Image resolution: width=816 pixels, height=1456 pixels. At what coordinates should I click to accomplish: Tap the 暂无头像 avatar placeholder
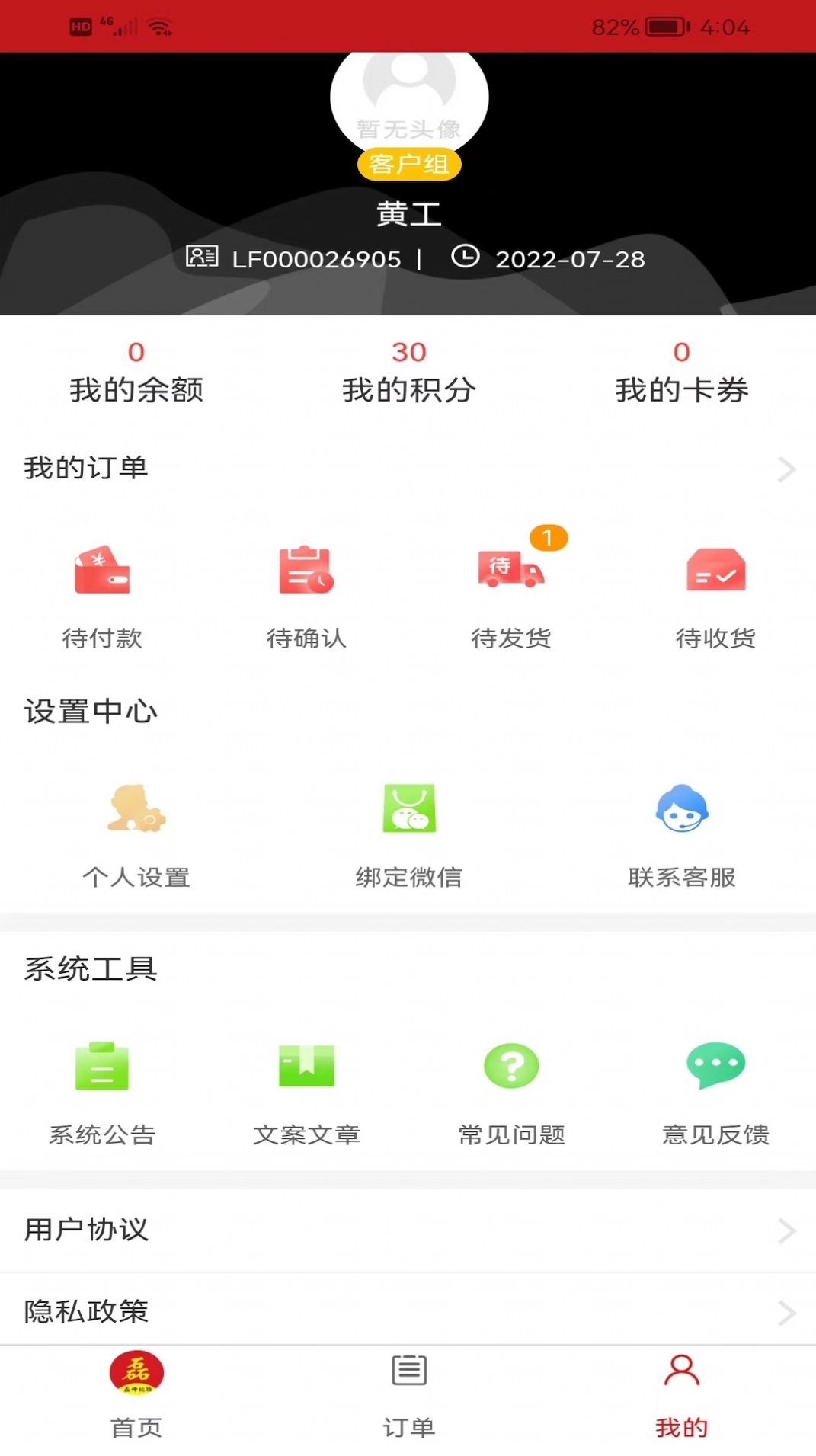click(x=409, y=95)
